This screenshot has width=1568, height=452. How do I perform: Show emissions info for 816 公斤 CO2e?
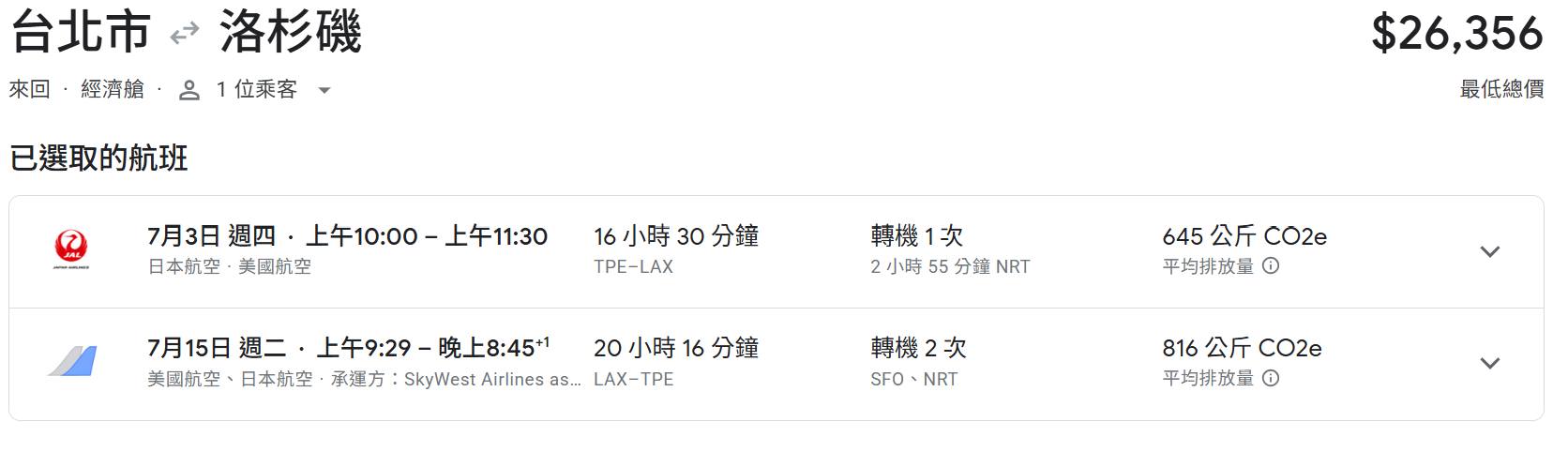pyautogui.click(x=1271, y=379)
